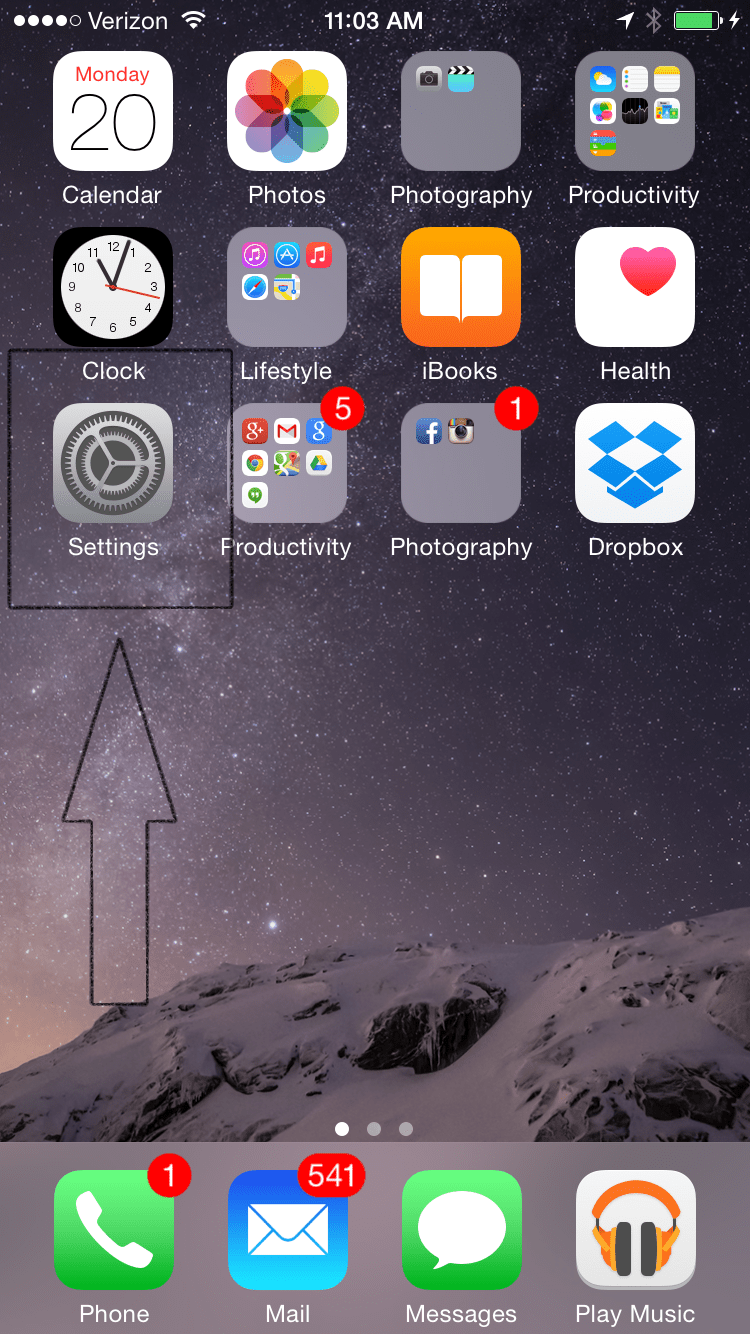The width and height of the screenshot is (750, 1334).
Task: Open the top-right Productivity folder
Action: coord(634,111)
